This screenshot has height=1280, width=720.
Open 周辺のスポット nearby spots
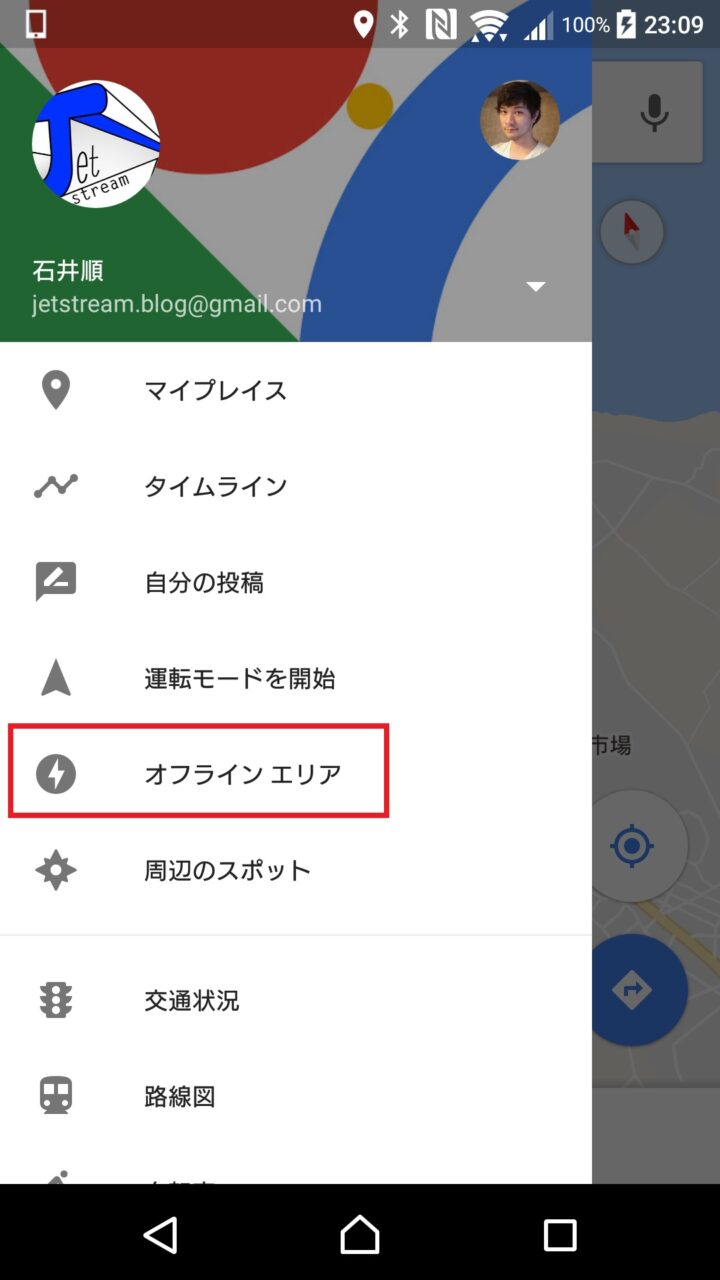[x=227, y=870]
